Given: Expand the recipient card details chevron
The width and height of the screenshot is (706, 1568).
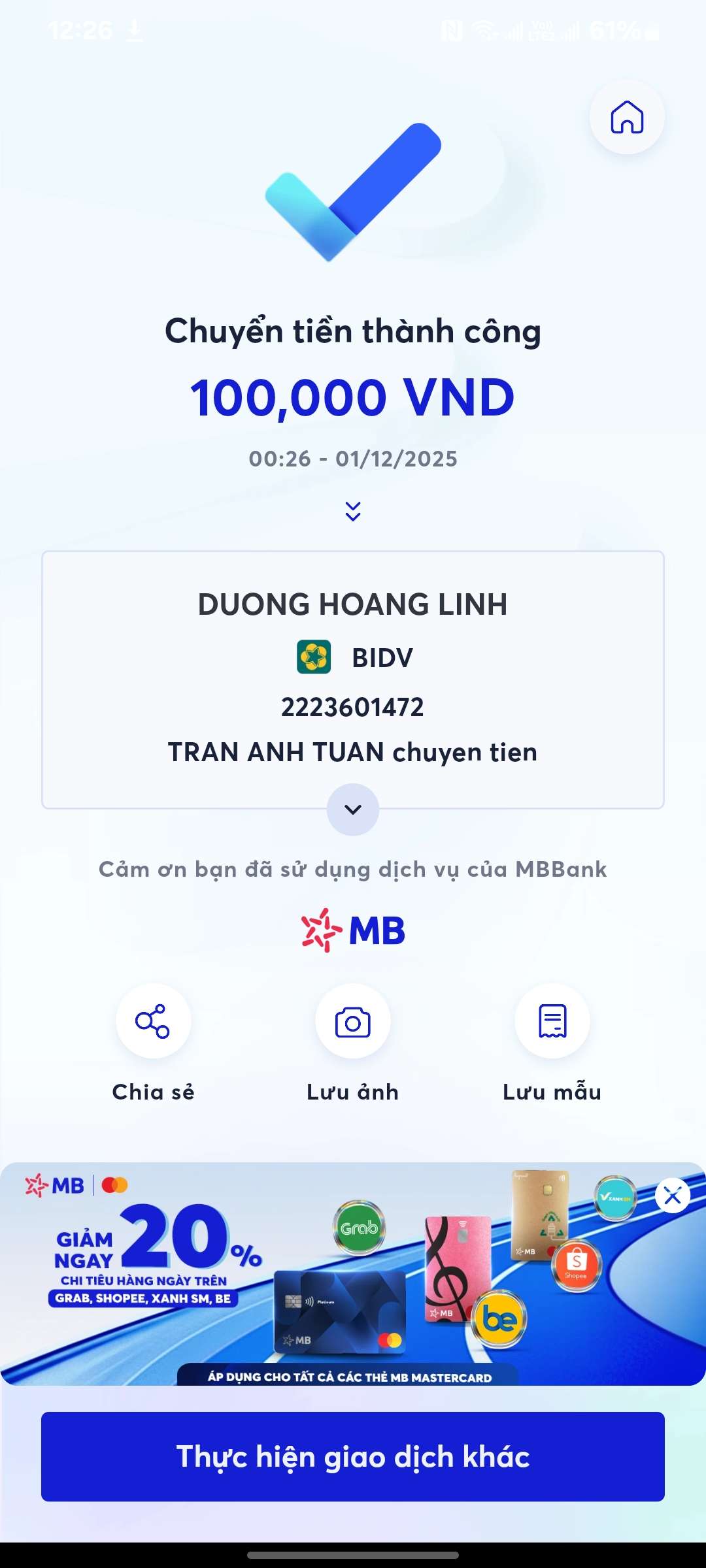Looking at the screenshot, I should pyautogui.click(x=353, y=809).
